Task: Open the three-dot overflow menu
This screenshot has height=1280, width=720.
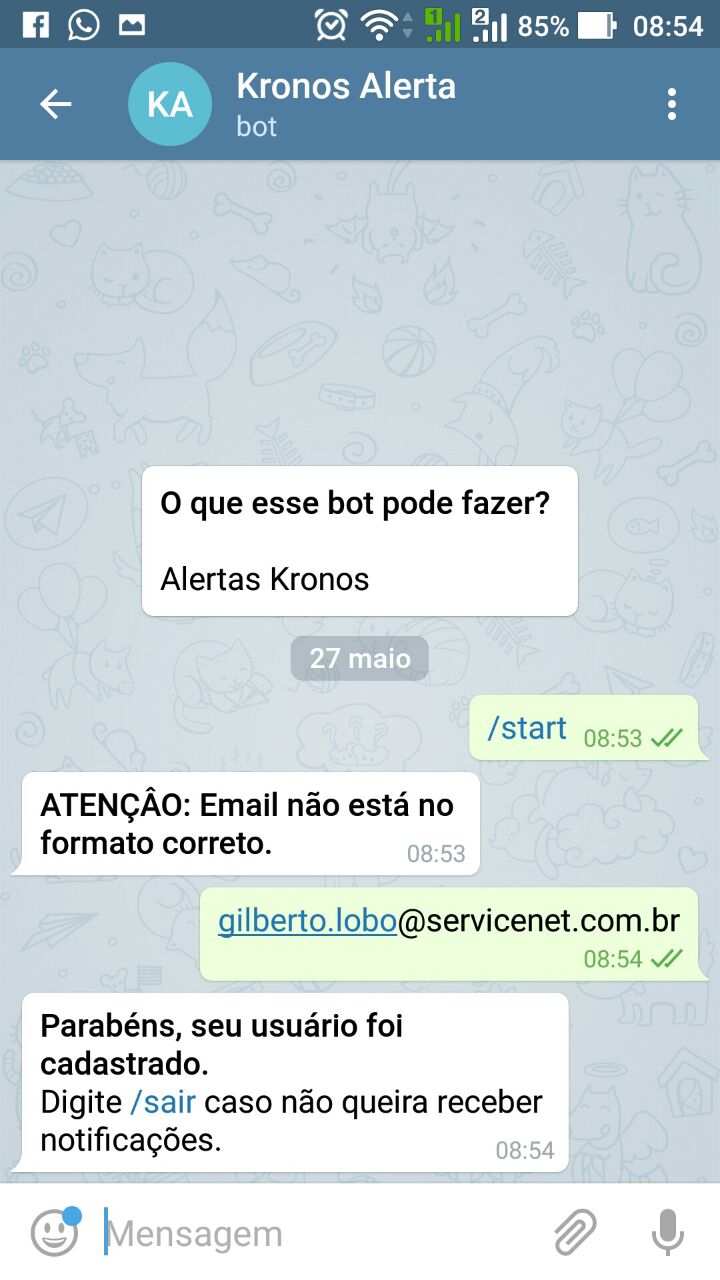Action: click(671, 104)
